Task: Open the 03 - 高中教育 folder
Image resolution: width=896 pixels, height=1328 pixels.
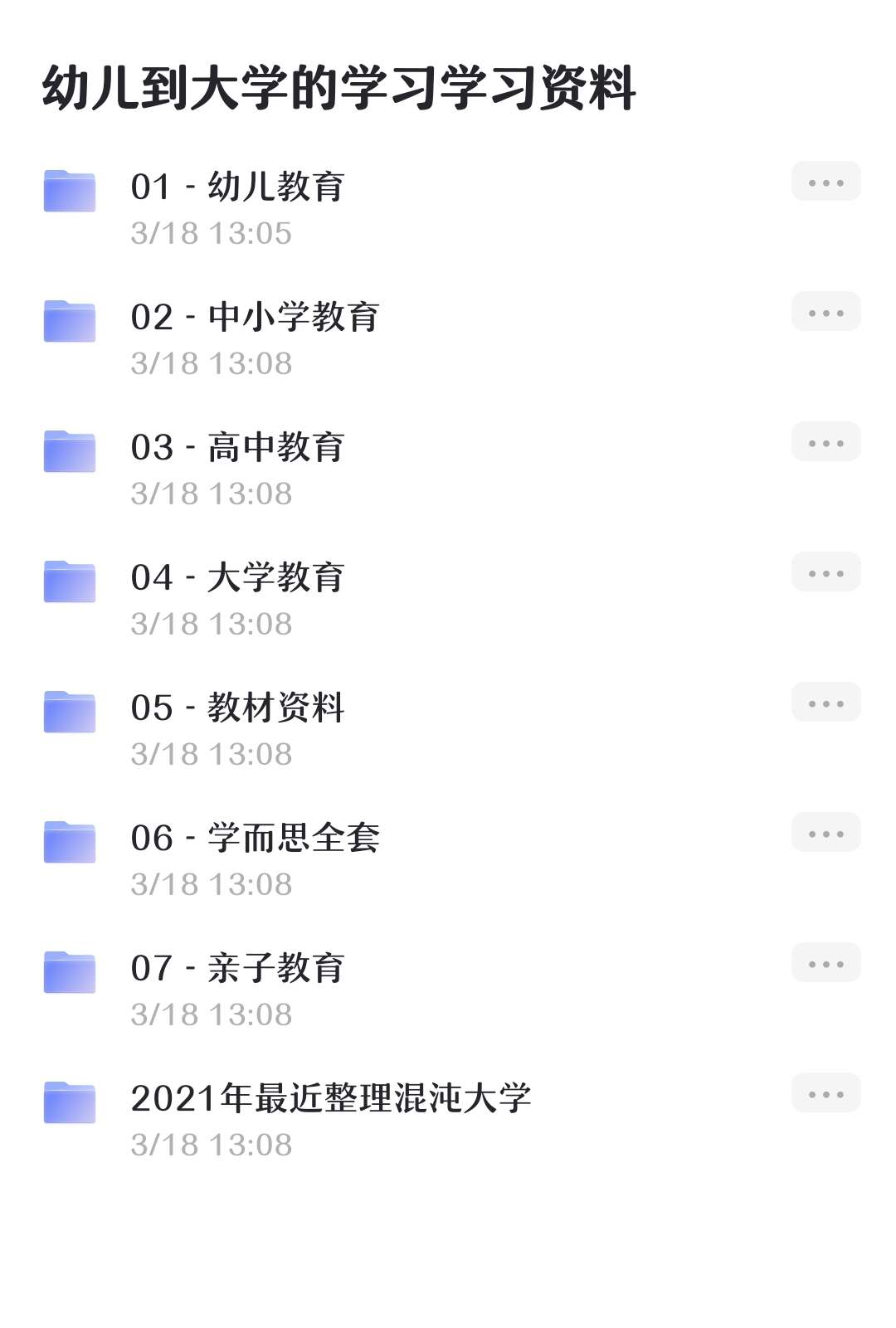Action: click(237, 448)
